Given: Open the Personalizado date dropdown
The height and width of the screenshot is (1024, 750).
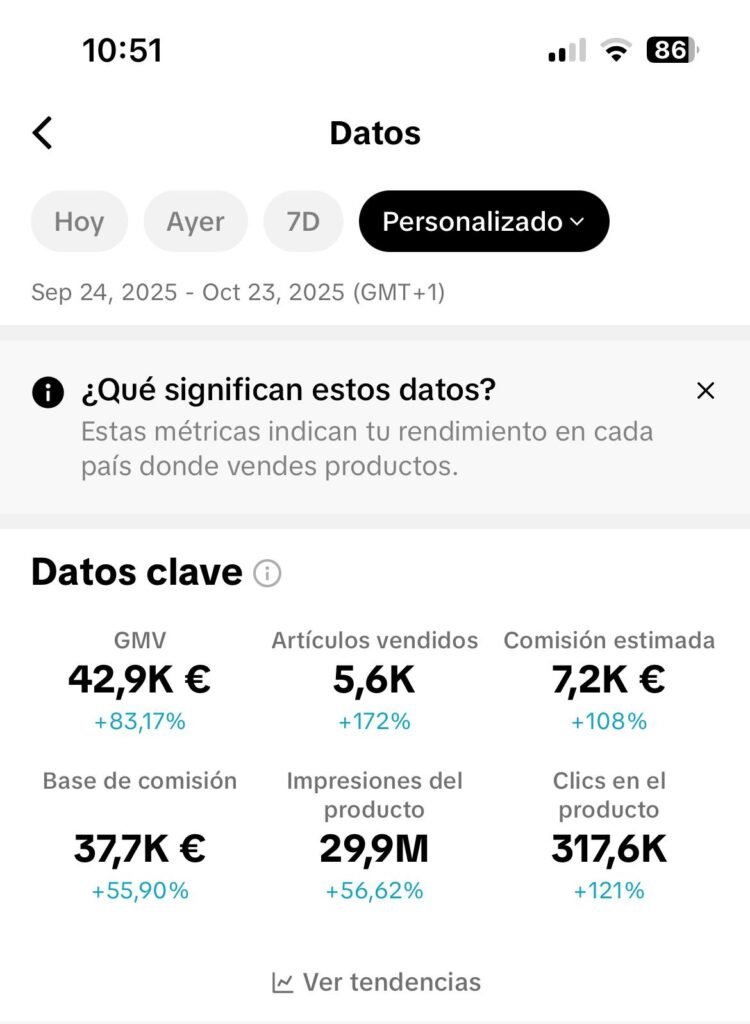Looking at the screenshot, I should [x=483, y=221].
